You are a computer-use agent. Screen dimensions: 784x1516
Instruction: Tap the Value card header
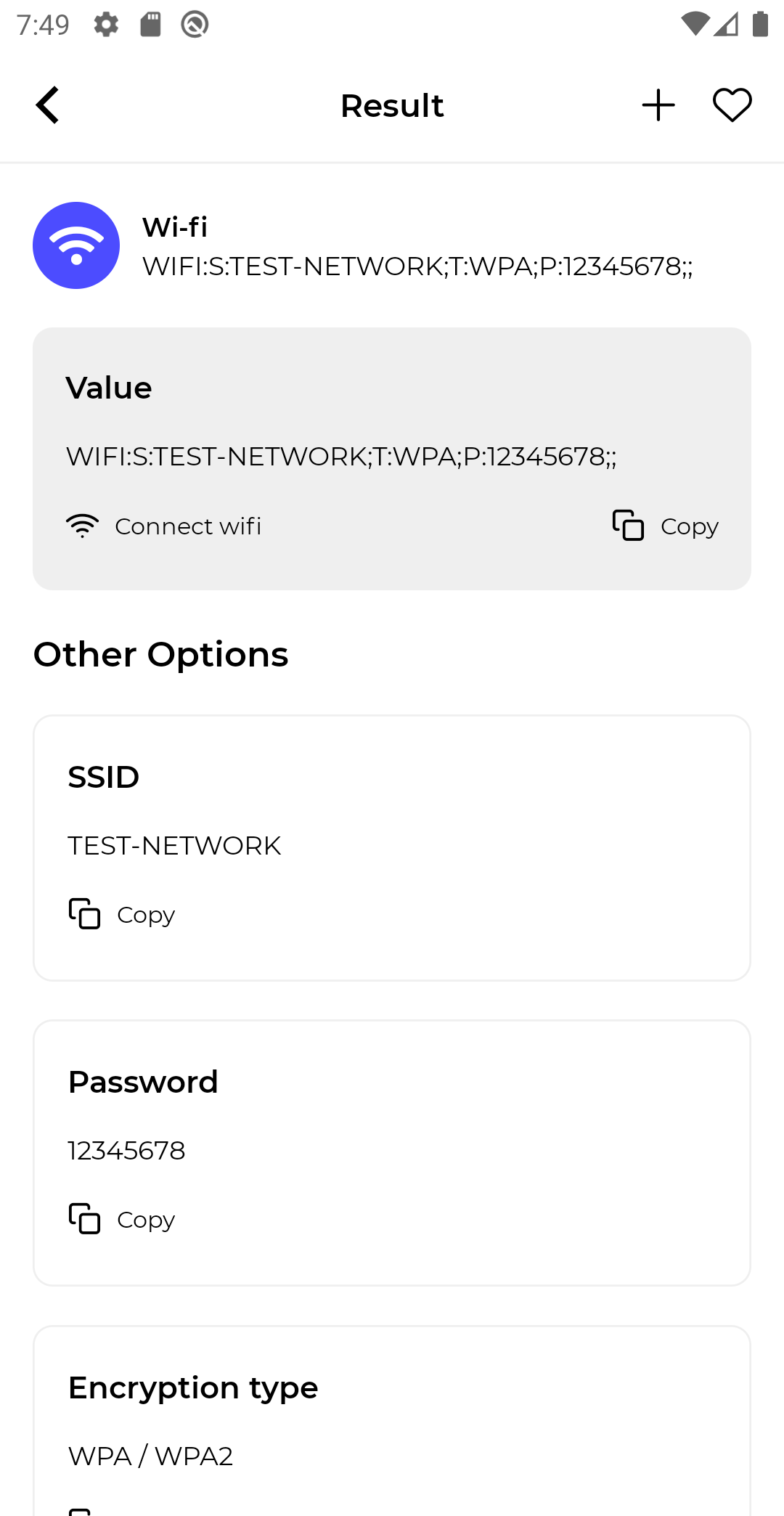point(109,387)
